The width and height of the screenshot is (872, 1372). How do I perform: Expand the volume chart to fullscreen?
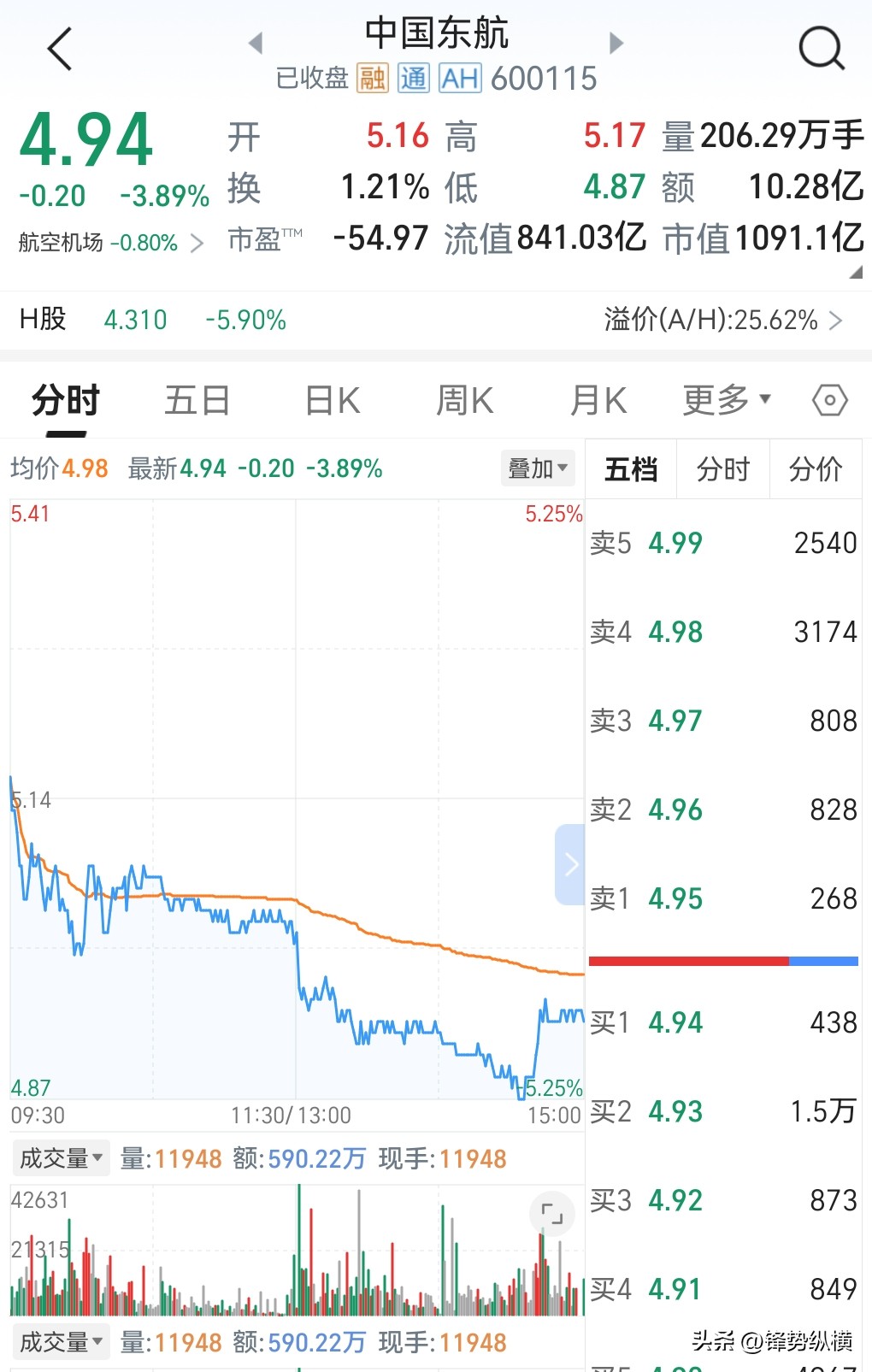[551, 1214]
